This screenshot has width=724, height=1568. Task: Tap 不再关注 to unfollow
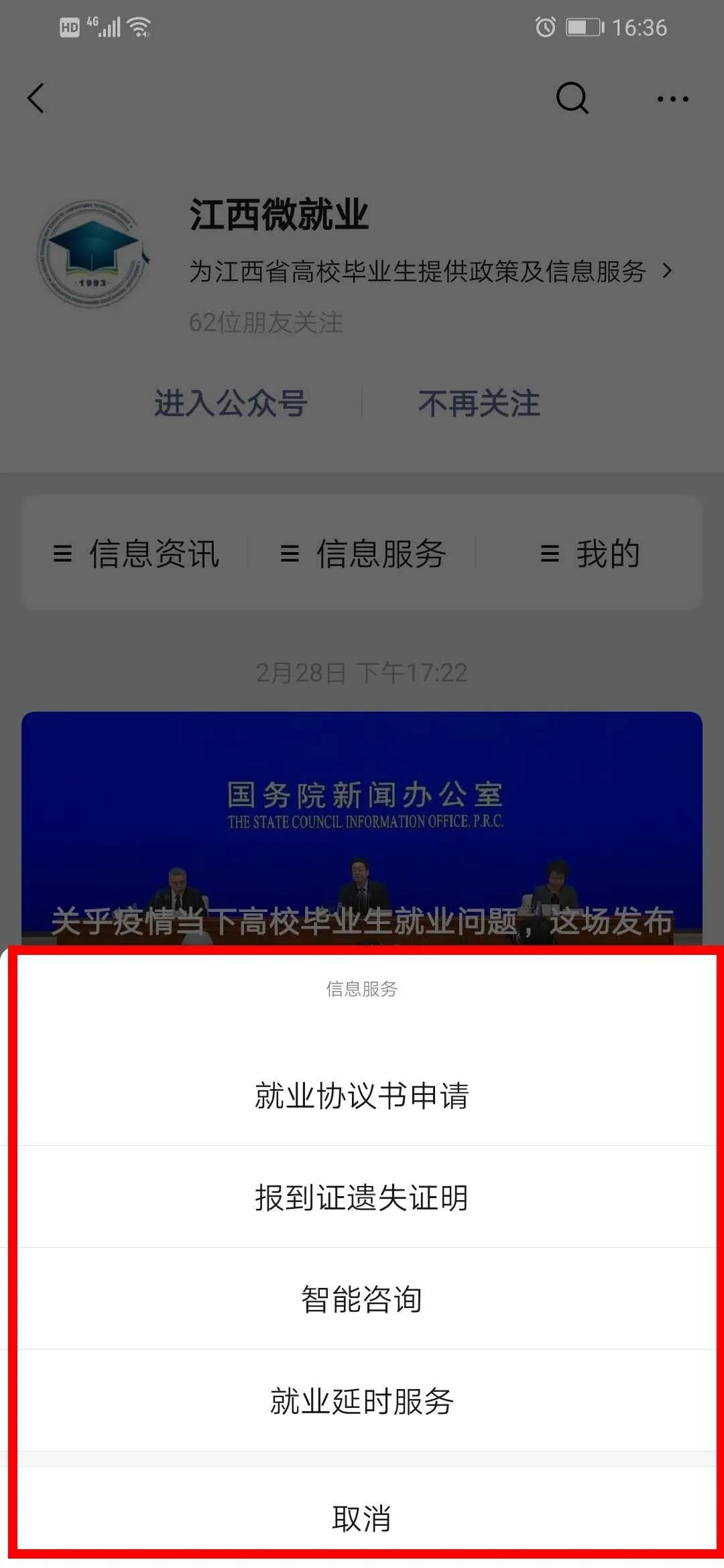479,403
